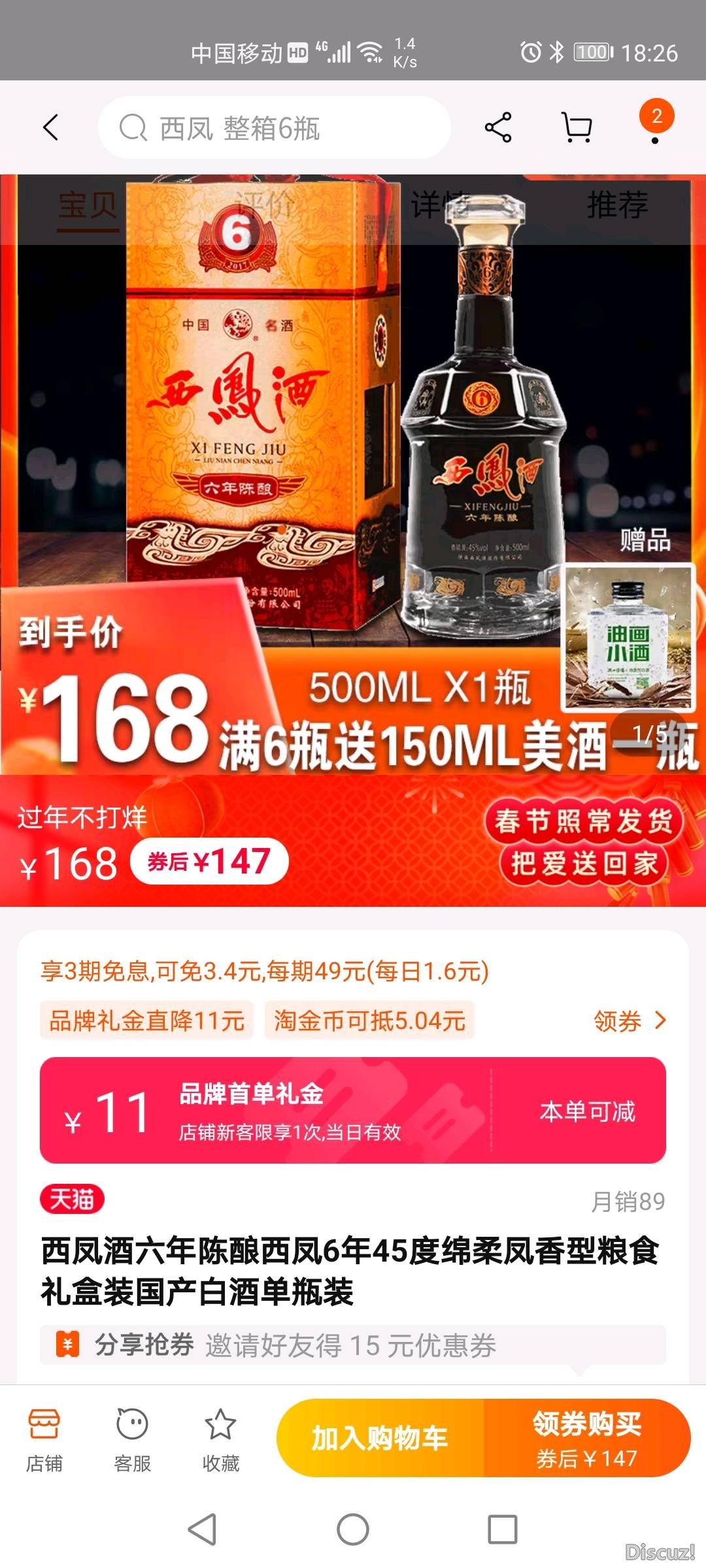Screen dimensions: 706x1568
Task: Open the shopping cart icon
Action: tap(577, 127)
